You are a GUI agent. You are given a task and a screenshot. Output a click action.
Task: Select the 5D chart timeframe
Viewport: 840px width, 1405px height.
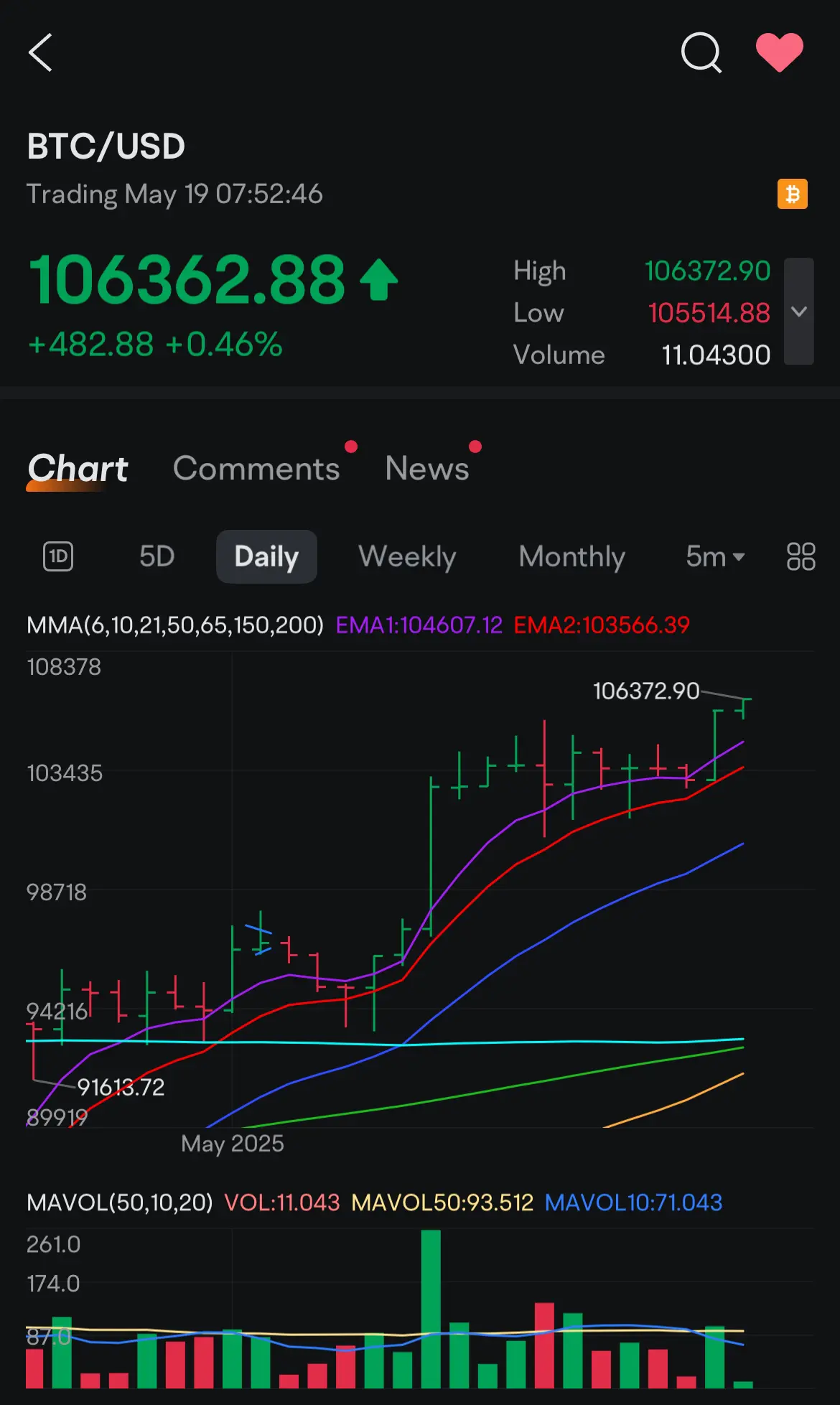157,556
